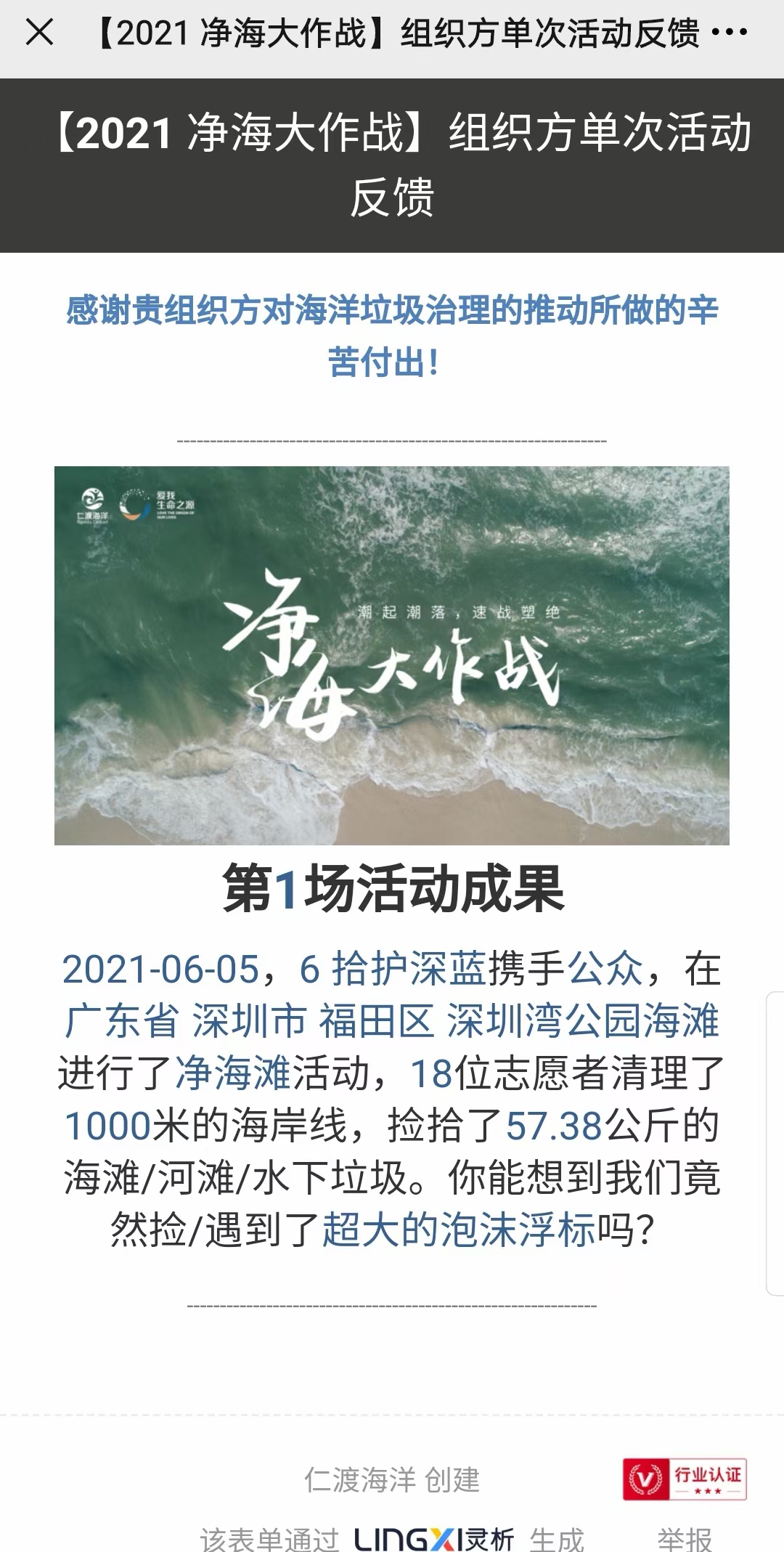The image size is (784, 1552).
Task: Tap the 举报 report link
Action: pos(685,1537)
